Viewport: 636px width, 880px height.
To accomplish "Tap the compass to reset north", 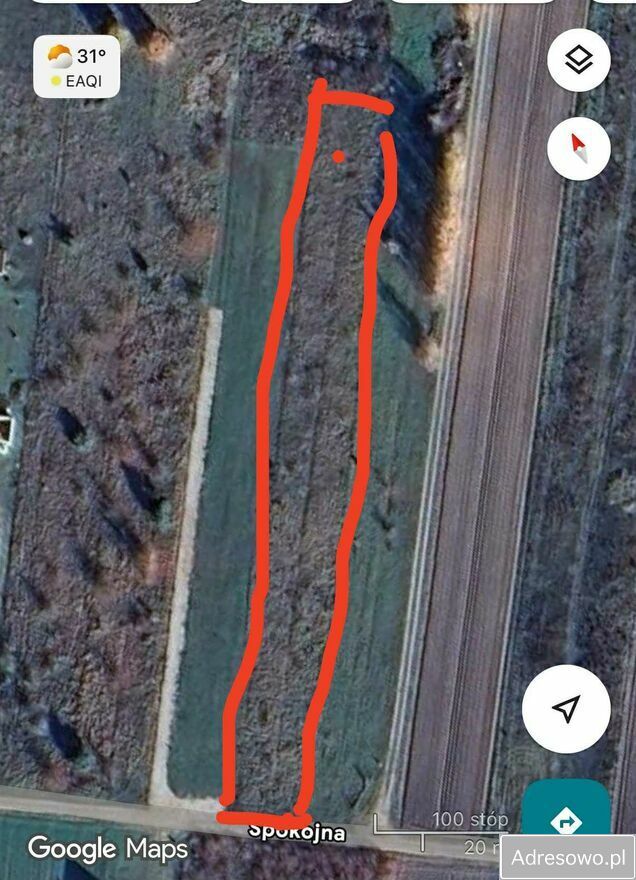I will coord(579,149).
